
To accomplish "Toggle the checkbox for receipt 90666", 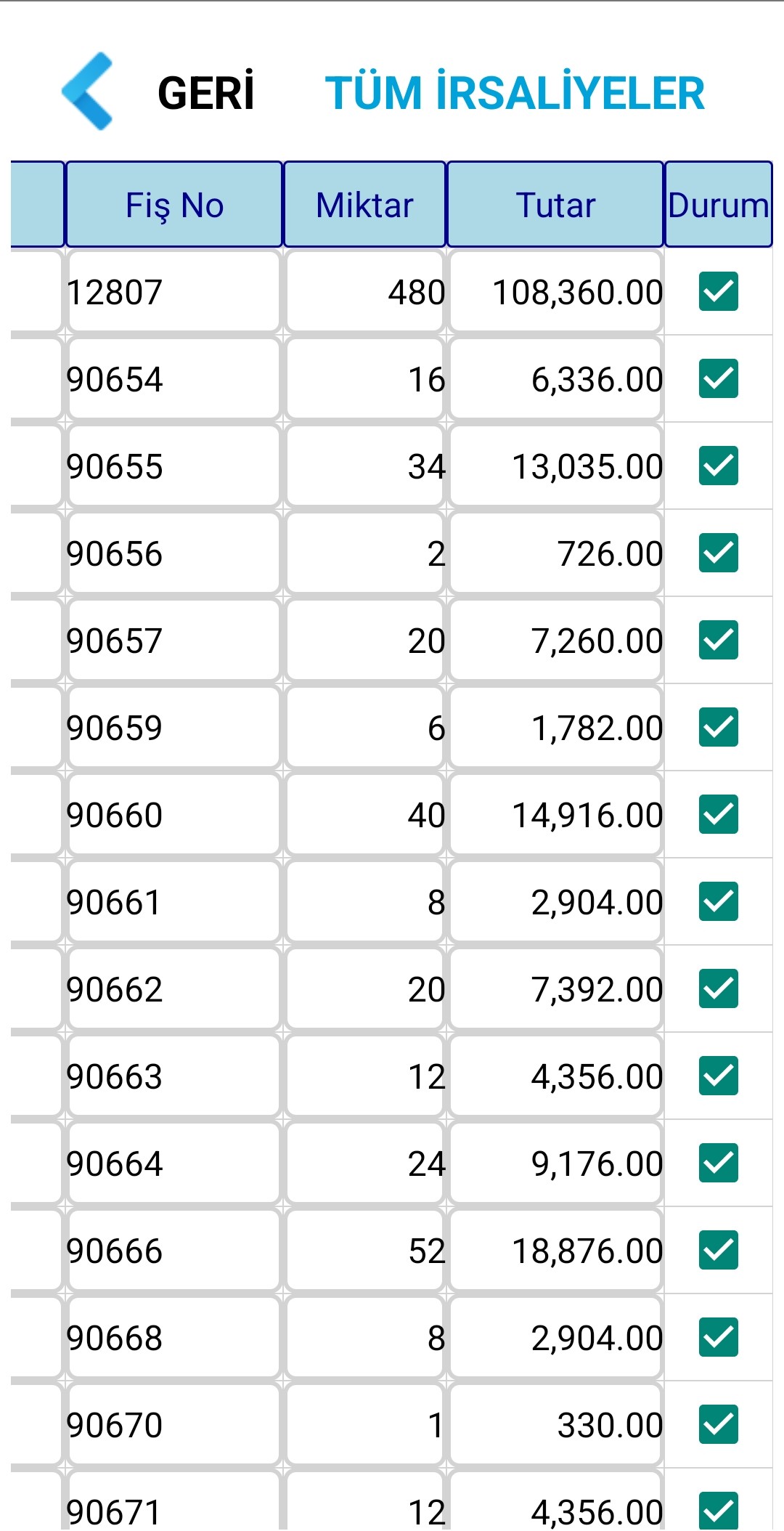I will point(718,1250).
